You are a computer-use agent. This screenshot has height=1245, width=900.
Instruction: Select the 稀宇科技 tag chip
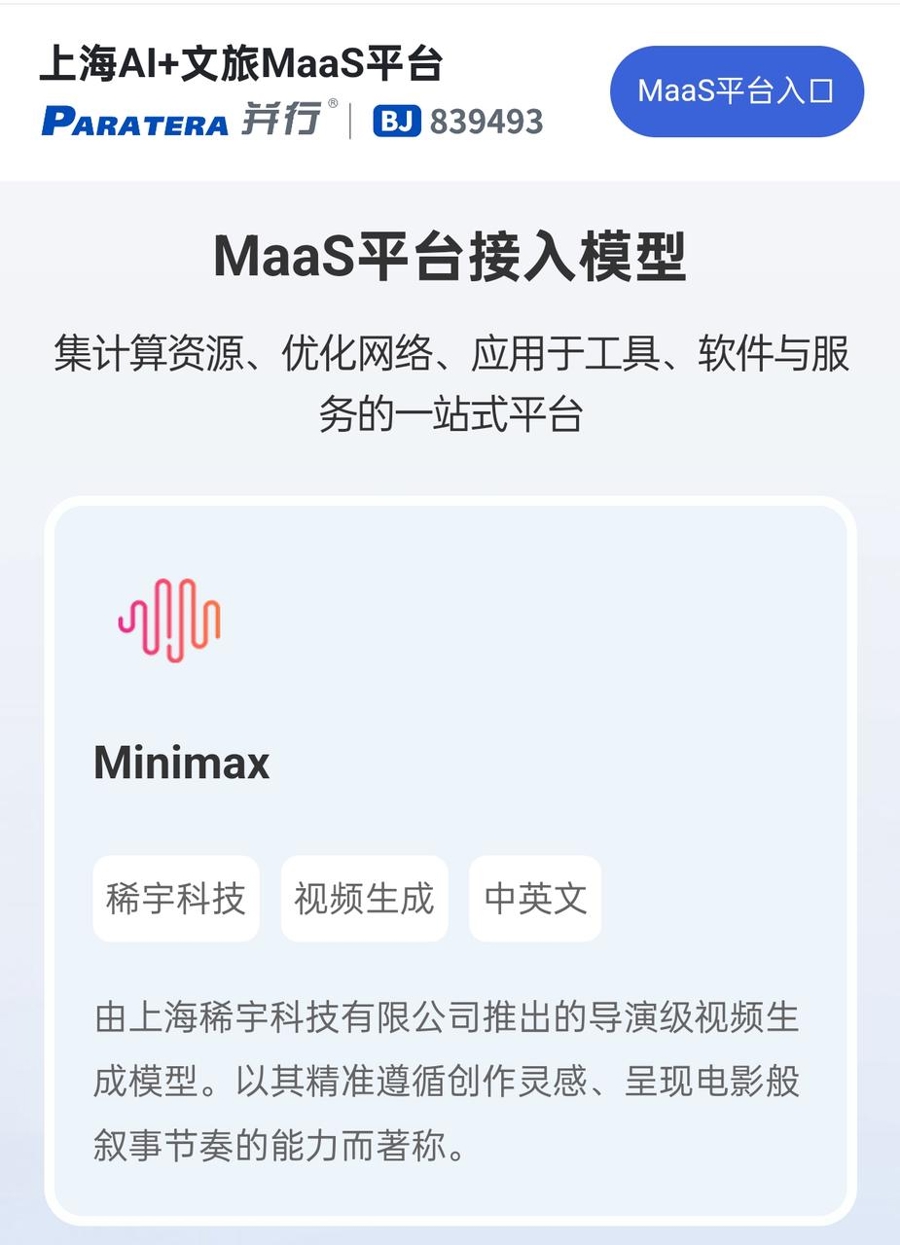(x=176, y=898)
